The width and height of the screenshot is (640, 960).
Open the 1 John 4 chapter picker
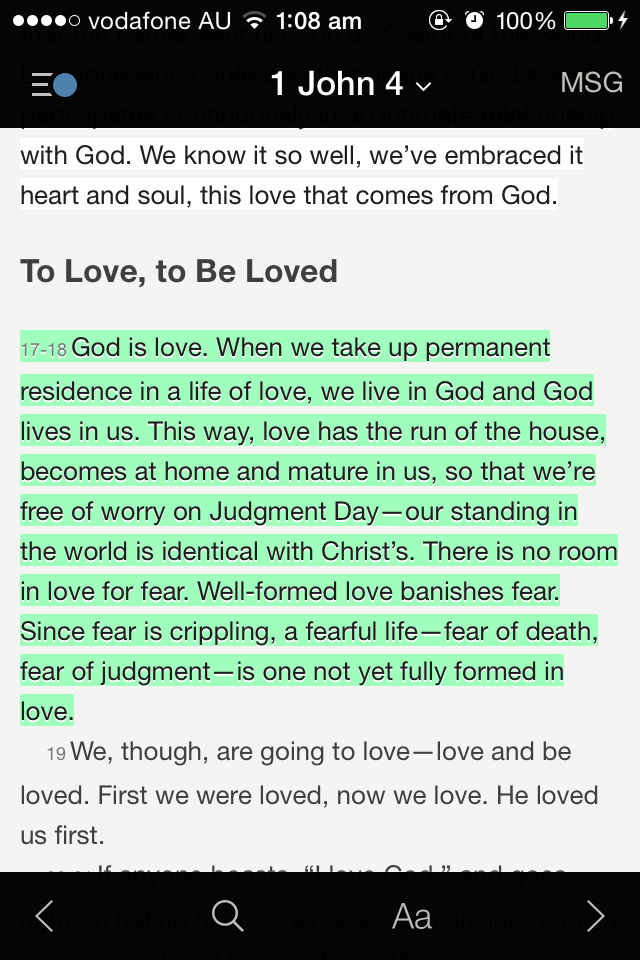(350, 84)
